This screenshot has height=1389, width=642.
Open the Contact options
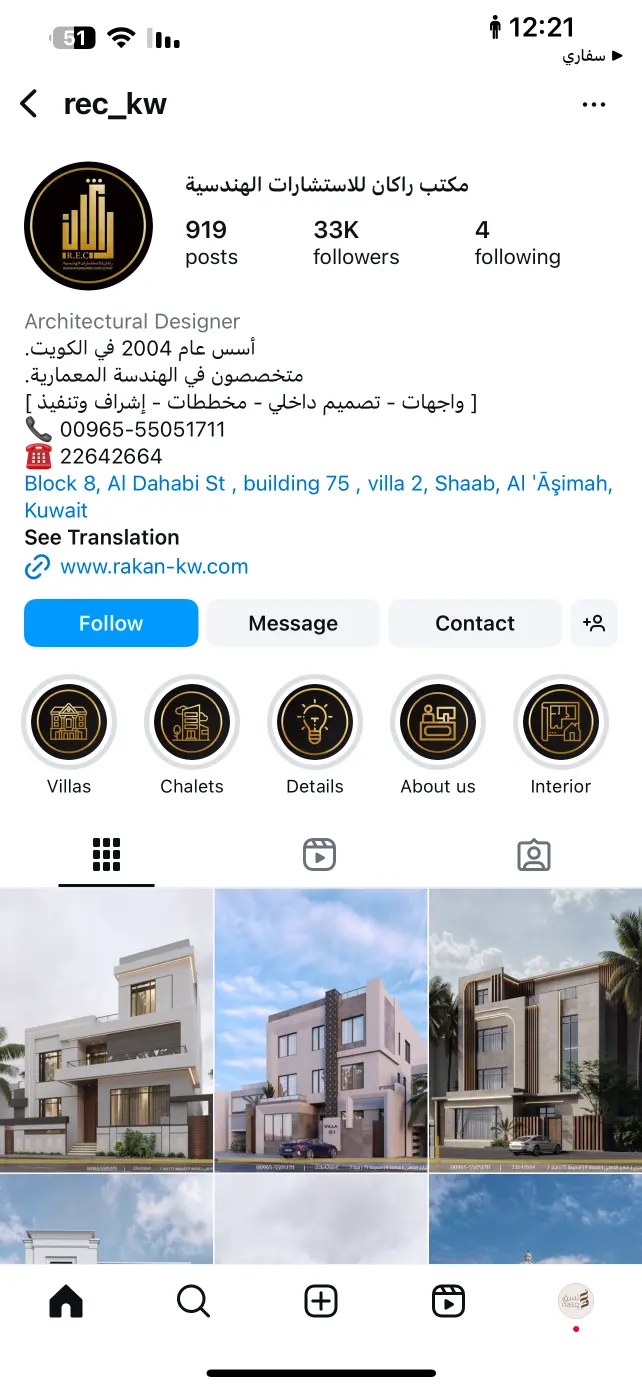[x=475, y=623]
